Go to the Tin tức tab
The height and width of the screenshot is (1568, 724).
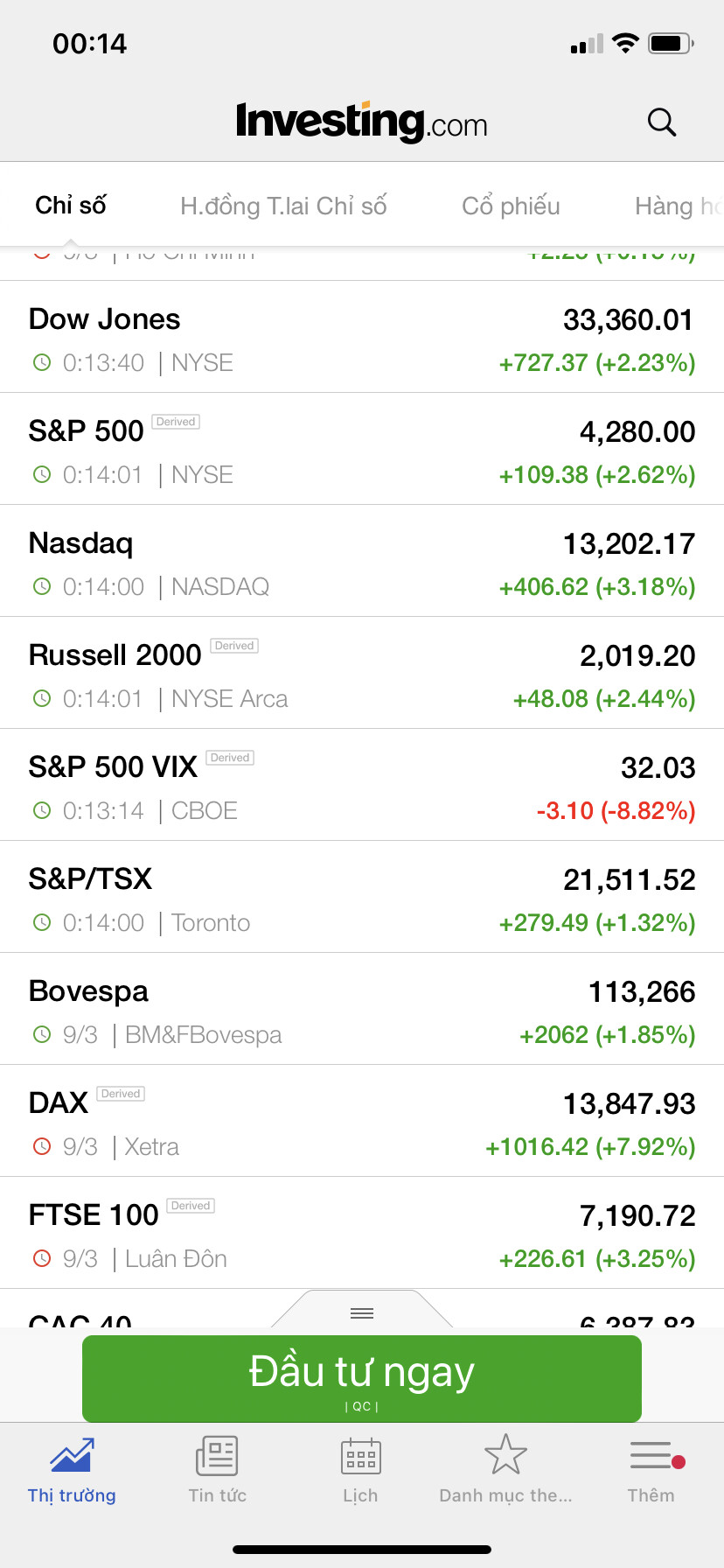click(218, 1470)
